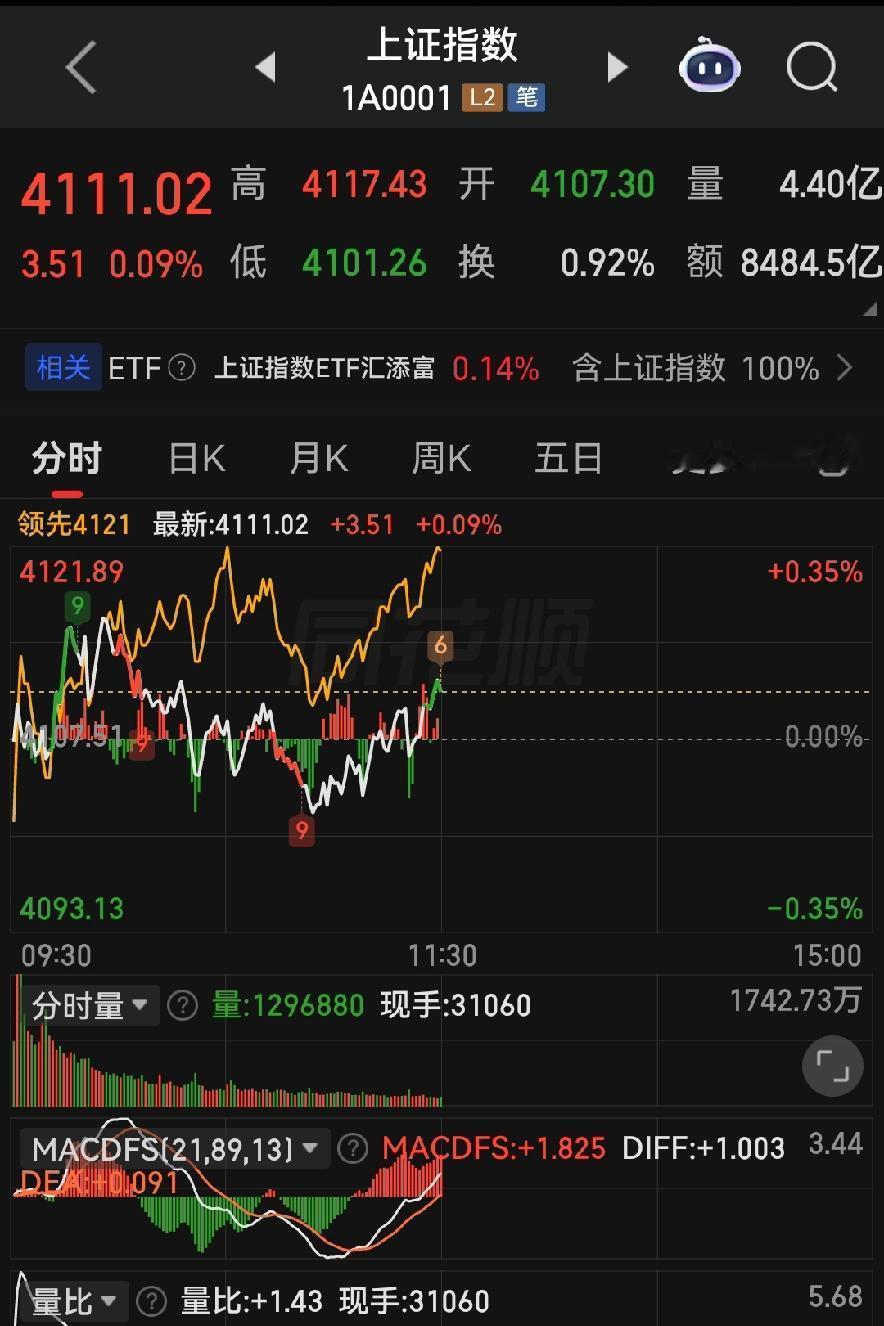Select the 五日 chart tab
Screen dimensions: 884x1326
coord(567,457)
